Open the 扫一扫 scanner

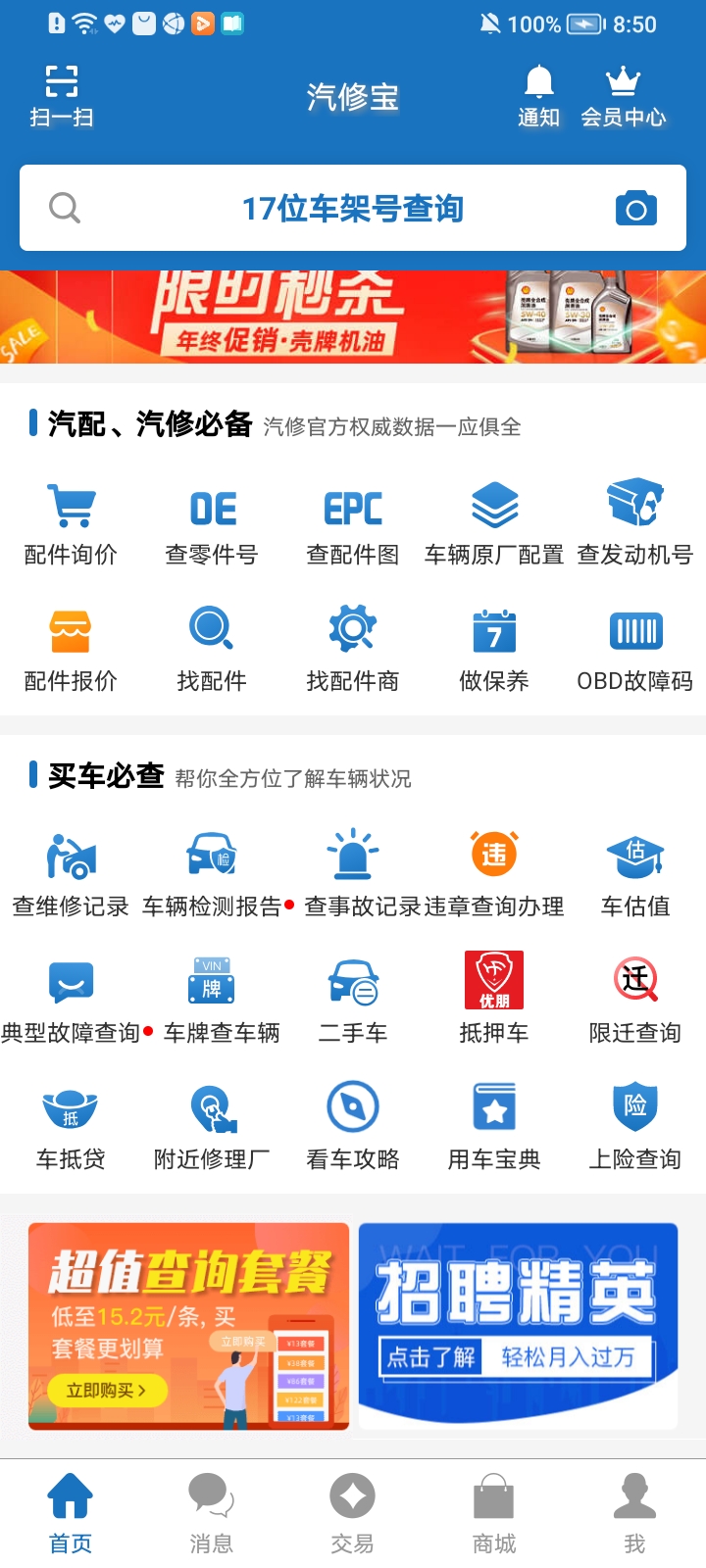(61, 95)
